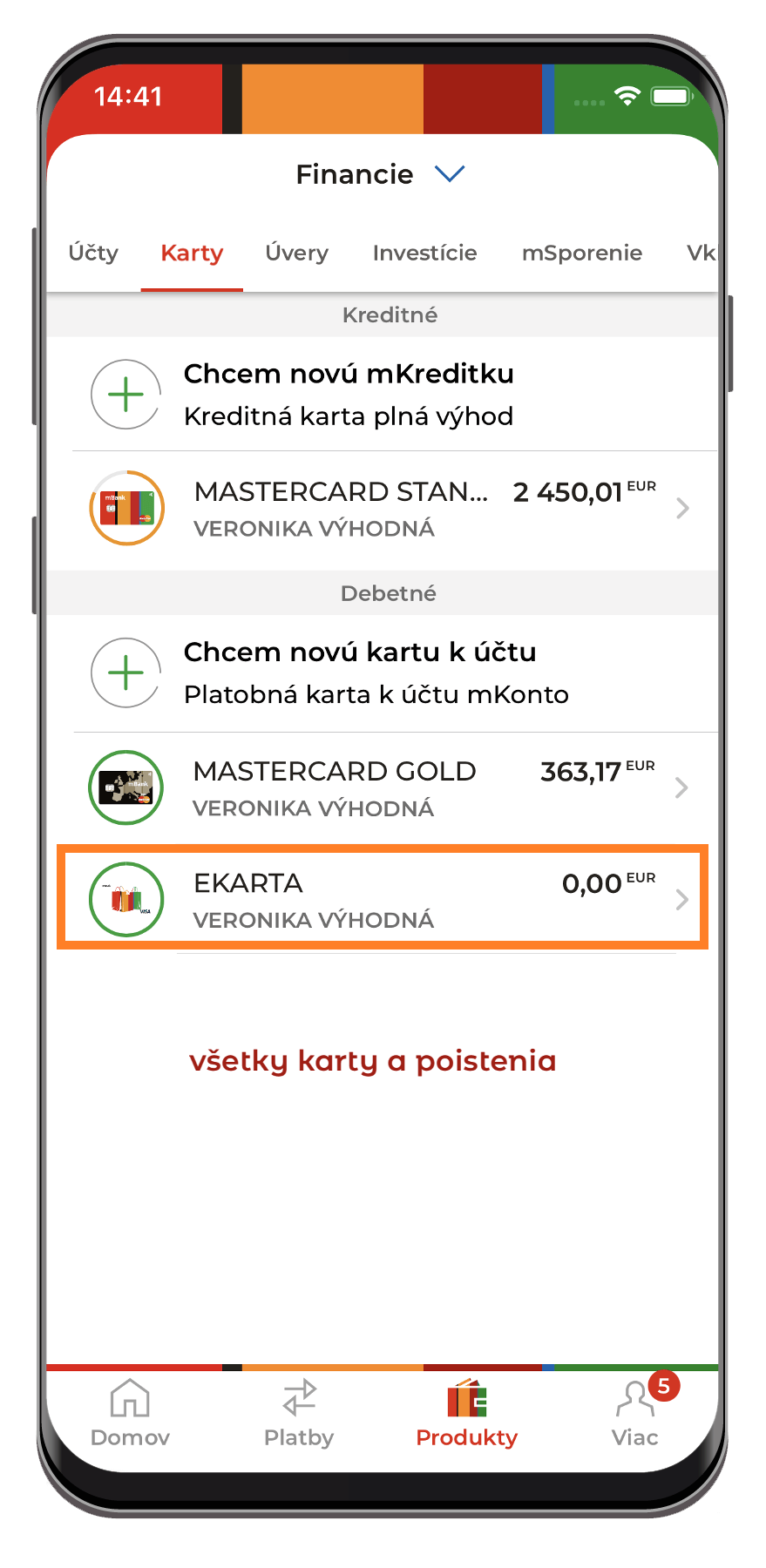The height and width of the screenshot is (1568, 766).
Task: Open the všetky karty a poistenia link
Action: 372,1061
